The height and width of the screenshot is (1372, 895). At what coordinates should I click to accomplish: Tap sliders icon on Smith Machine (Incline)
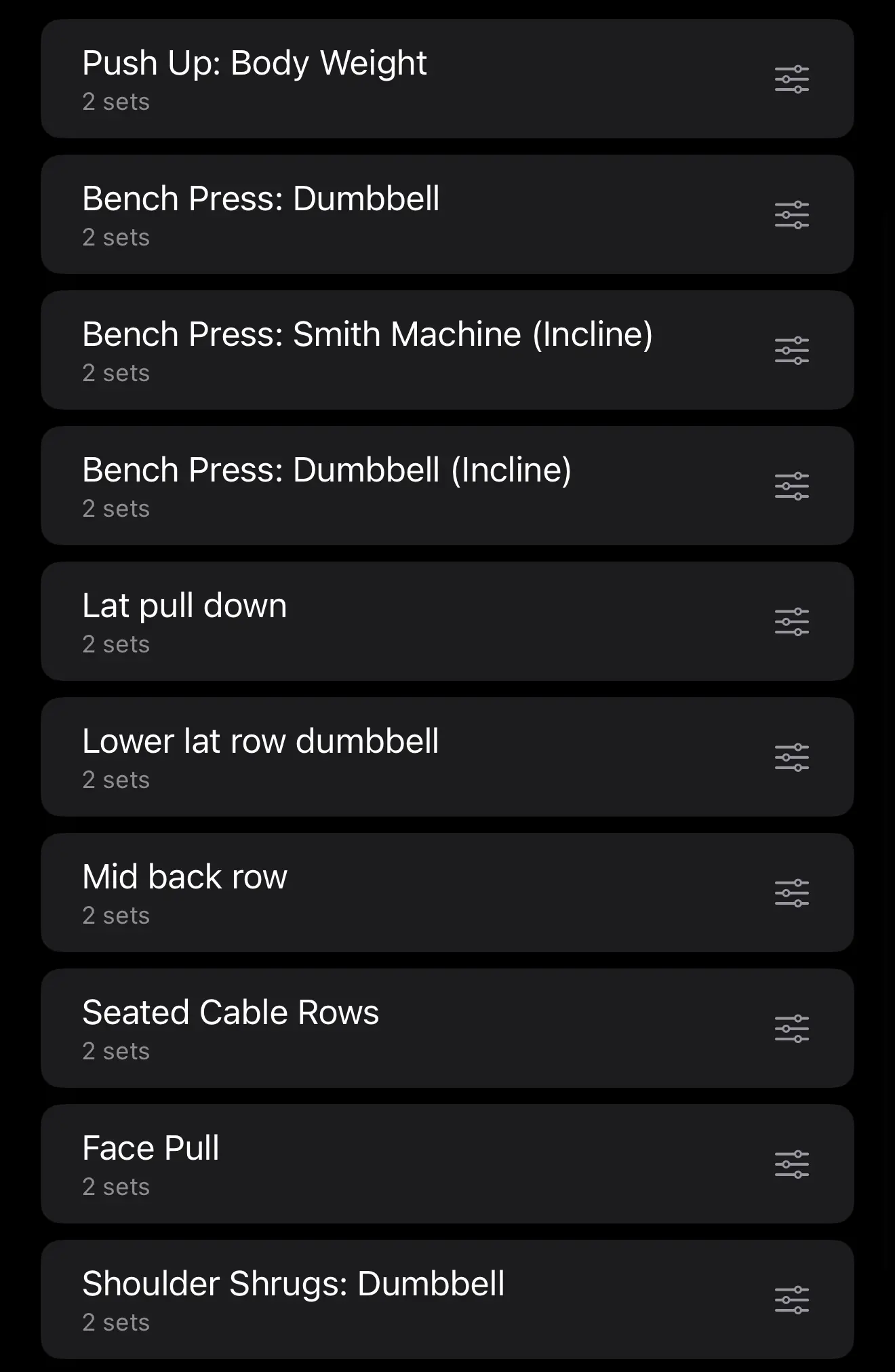click(791, 351)
